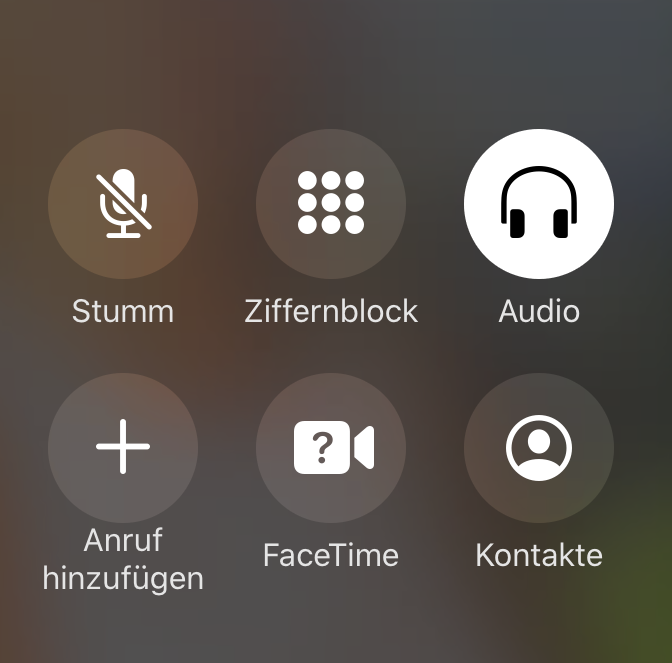The image size is (672, 663).
Task: Change the Audio output
Action: [539, 204]
